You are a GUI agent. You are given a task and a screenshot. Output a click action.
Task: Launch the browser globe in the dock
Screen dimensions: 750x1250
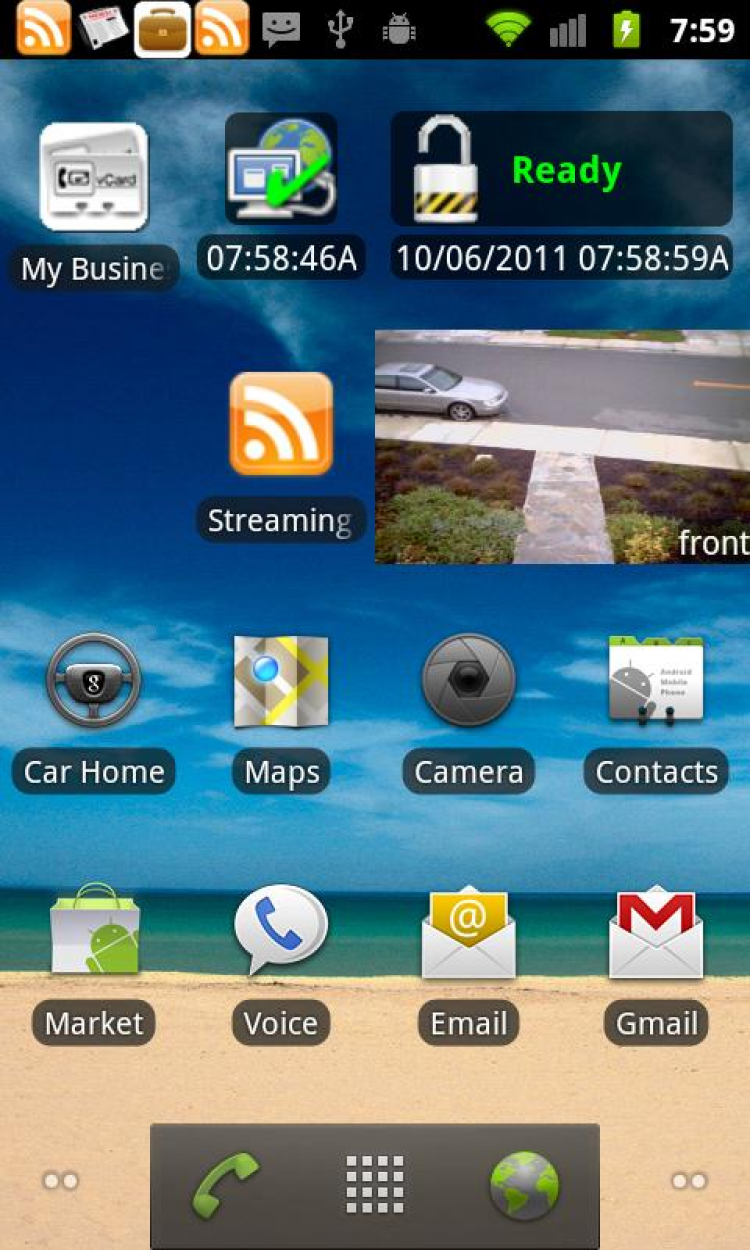click(x=524, y=1186)
